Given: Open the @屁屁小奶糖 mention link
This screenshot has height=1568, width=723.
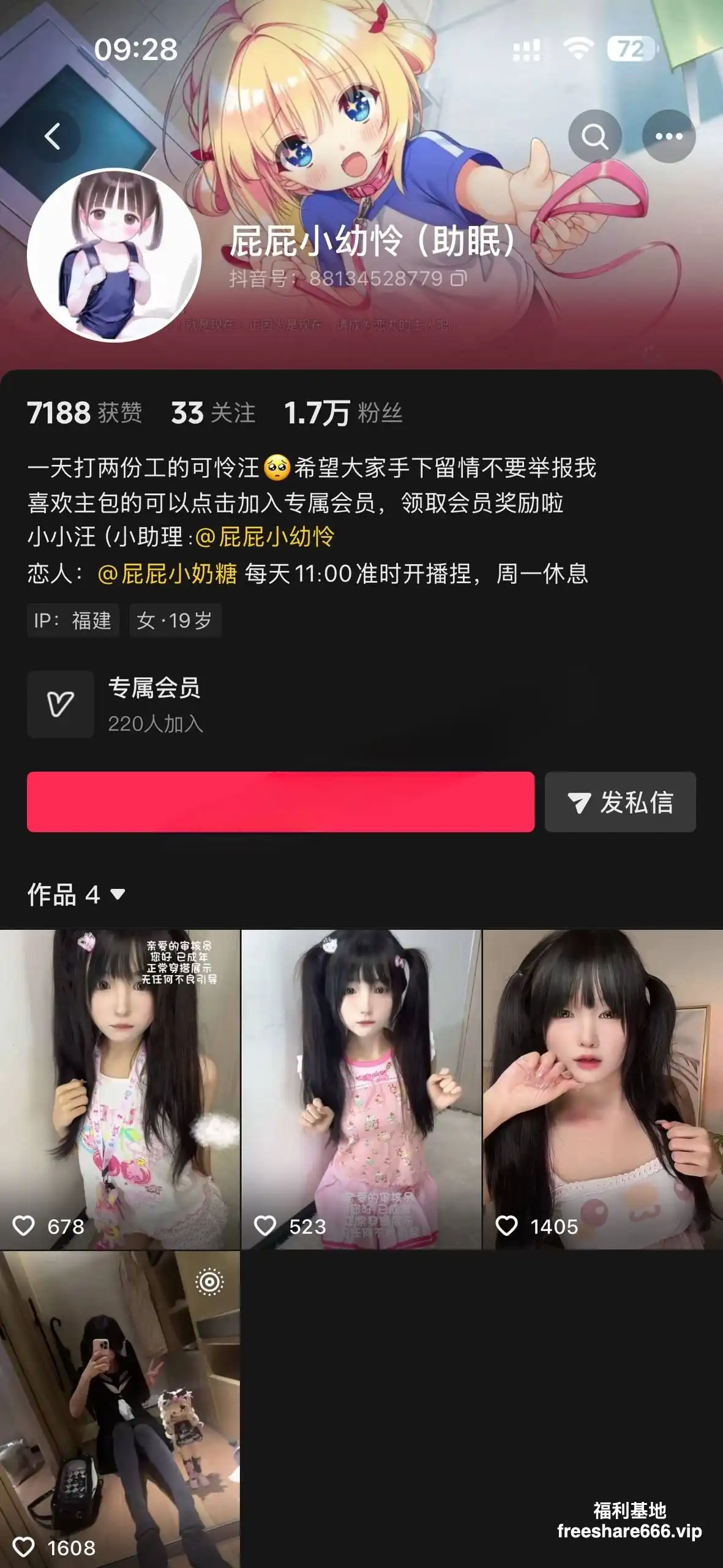Looking at the screenshot, I should click(167, 574).
